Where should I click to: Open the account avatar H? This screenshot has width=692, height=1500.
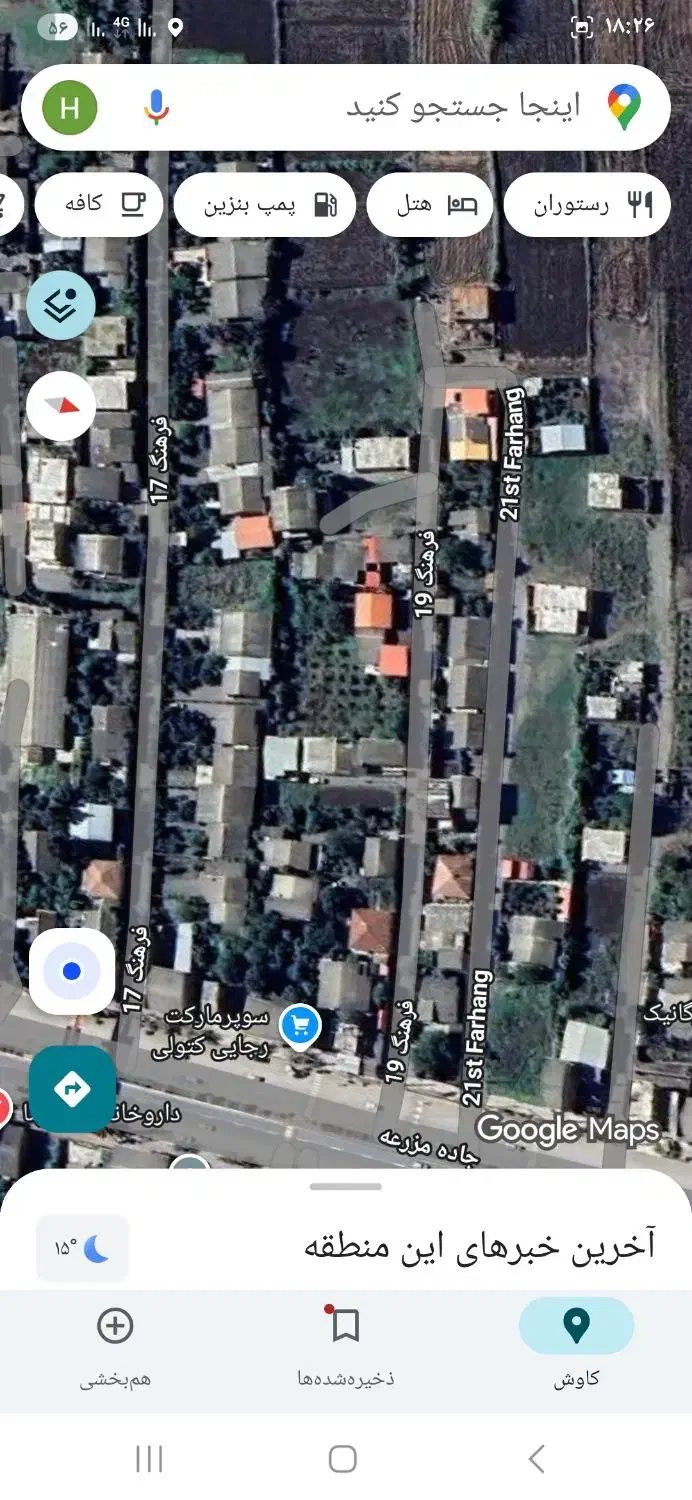tap(70, 107)
